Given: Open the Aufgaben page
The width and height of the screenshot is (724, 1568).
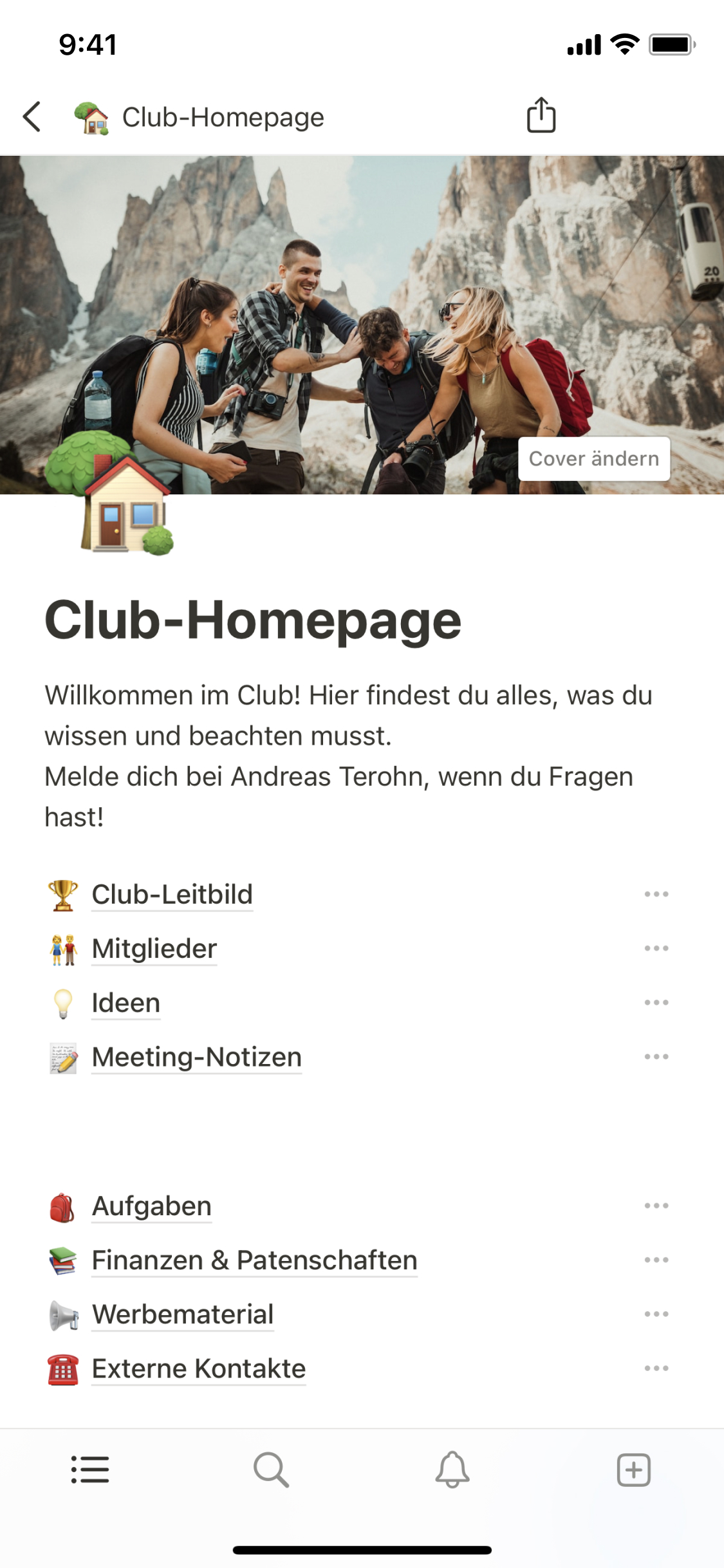Looking at the screenshot, I should pos(152,1206).
